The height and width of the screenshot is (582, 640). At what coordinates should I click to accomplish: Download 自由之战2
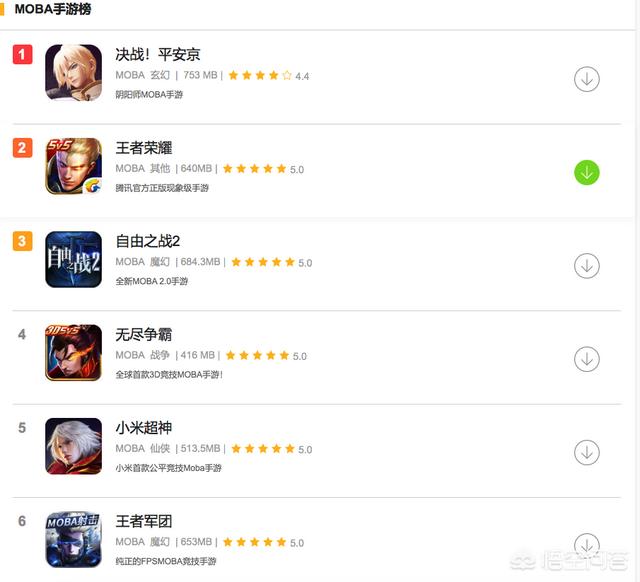click(587, 265)
